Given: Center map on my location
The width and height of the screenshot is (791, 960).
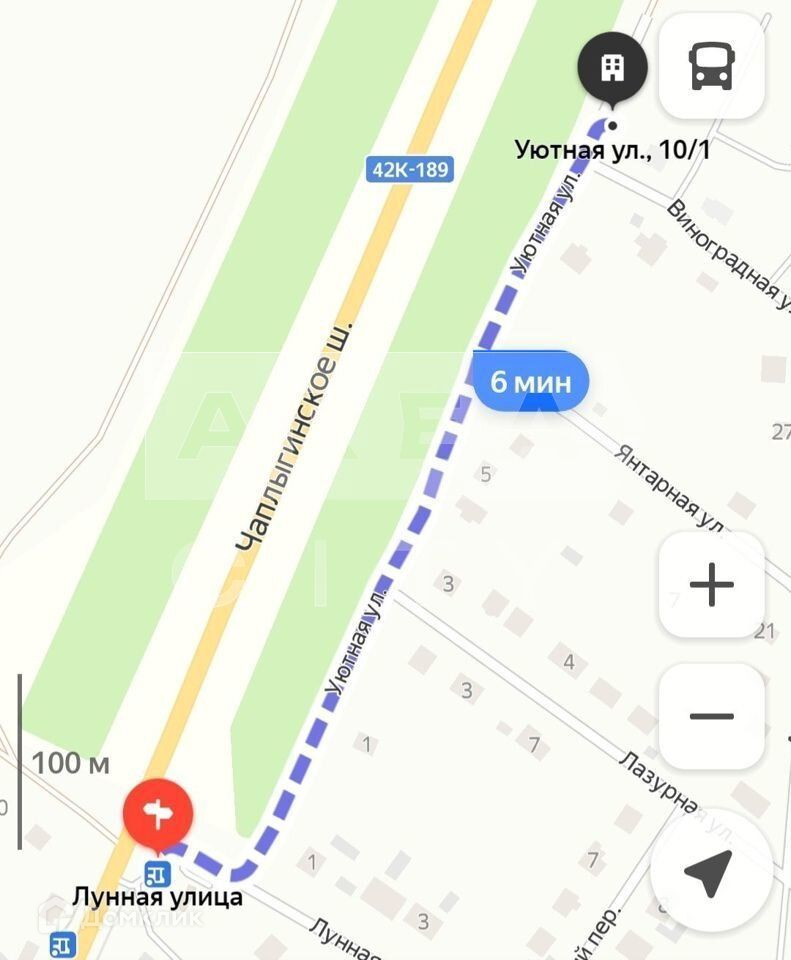Looking at the screenshot, I should click(x=710, y=873).
